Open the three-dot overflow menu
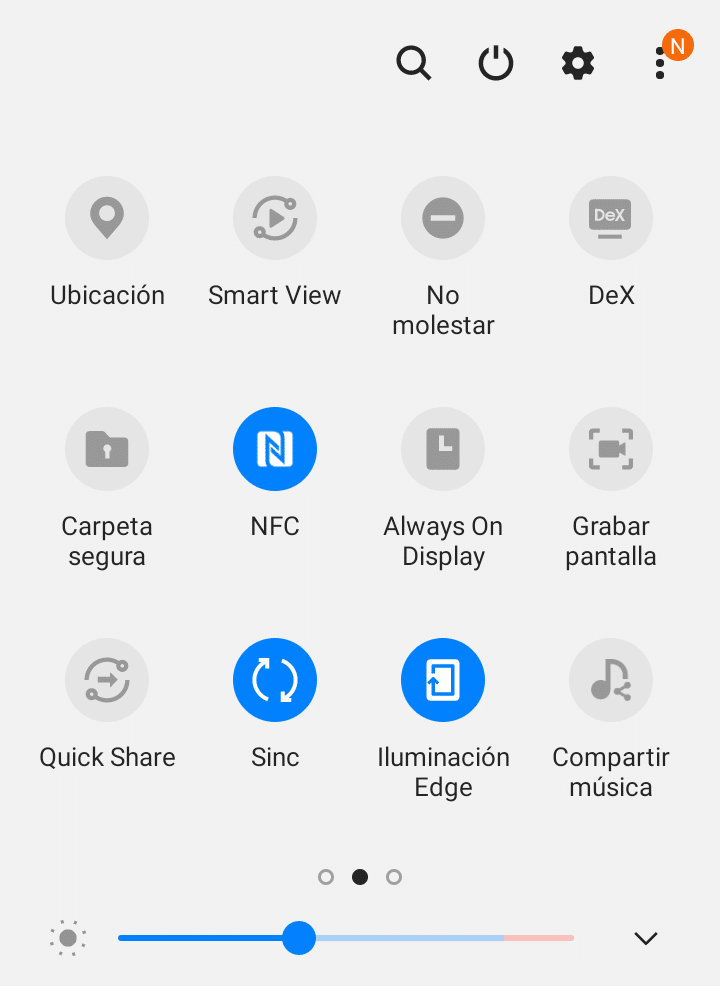The image size is (720, 986). click(x=660, y=63)
